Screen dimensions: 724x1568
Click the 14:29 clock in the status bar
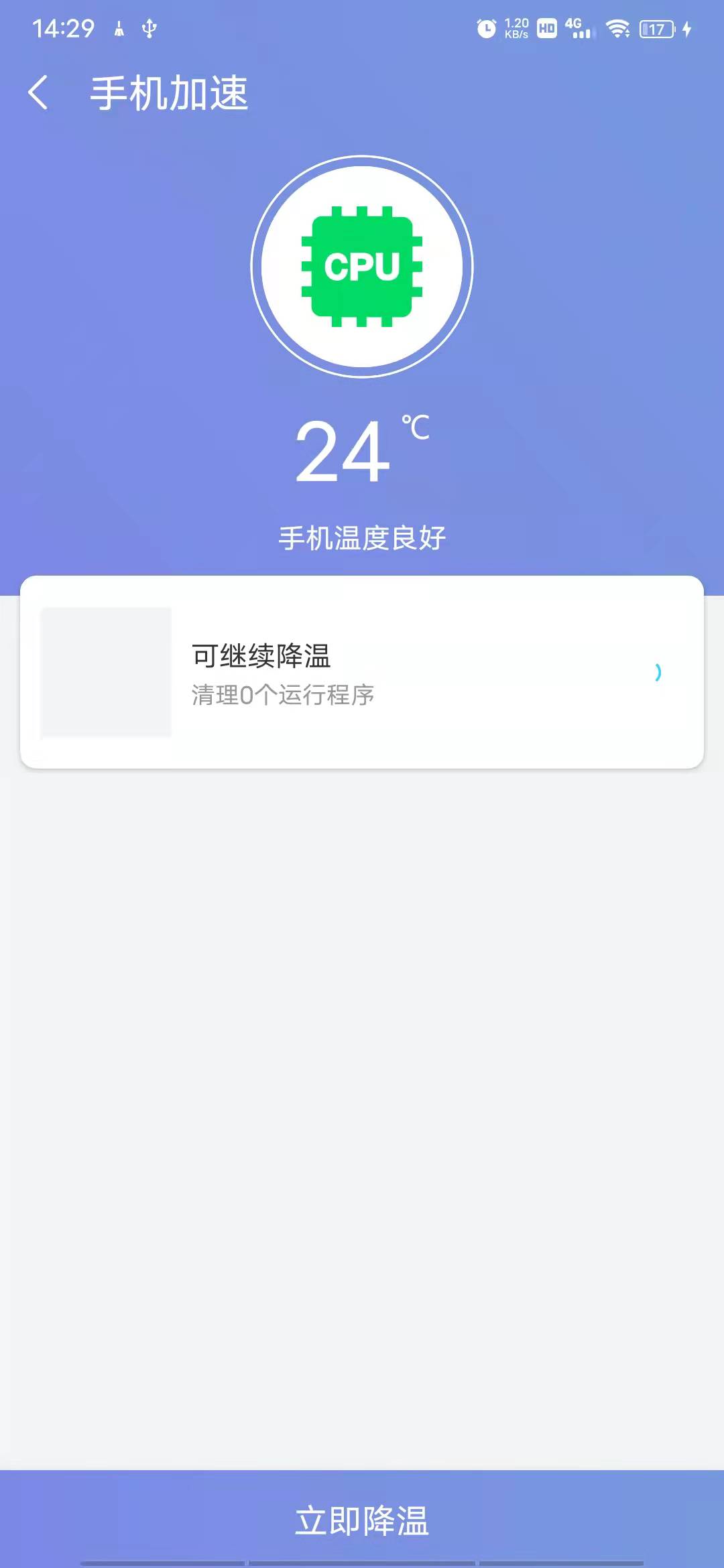pyautogui.click(x=64, y=28)
